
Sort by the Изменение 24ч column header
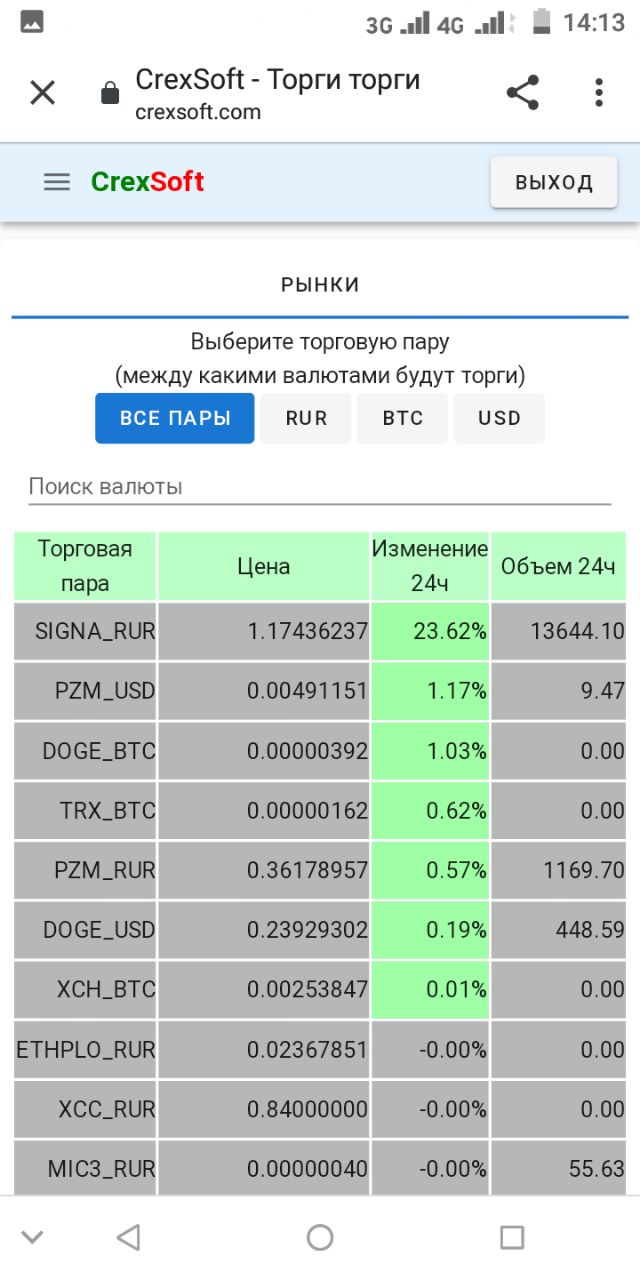(x=430, y=566)
